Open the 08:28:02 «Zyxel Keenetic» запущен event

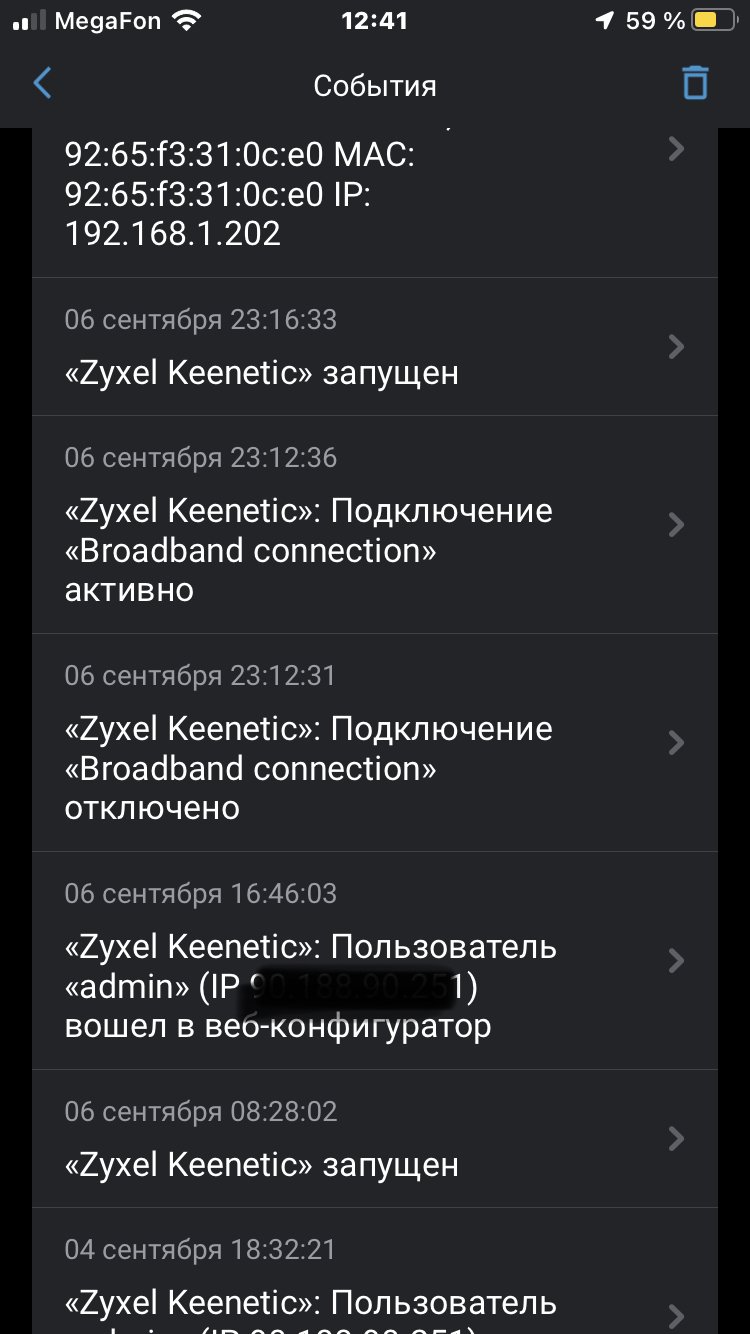point(375,1139)
